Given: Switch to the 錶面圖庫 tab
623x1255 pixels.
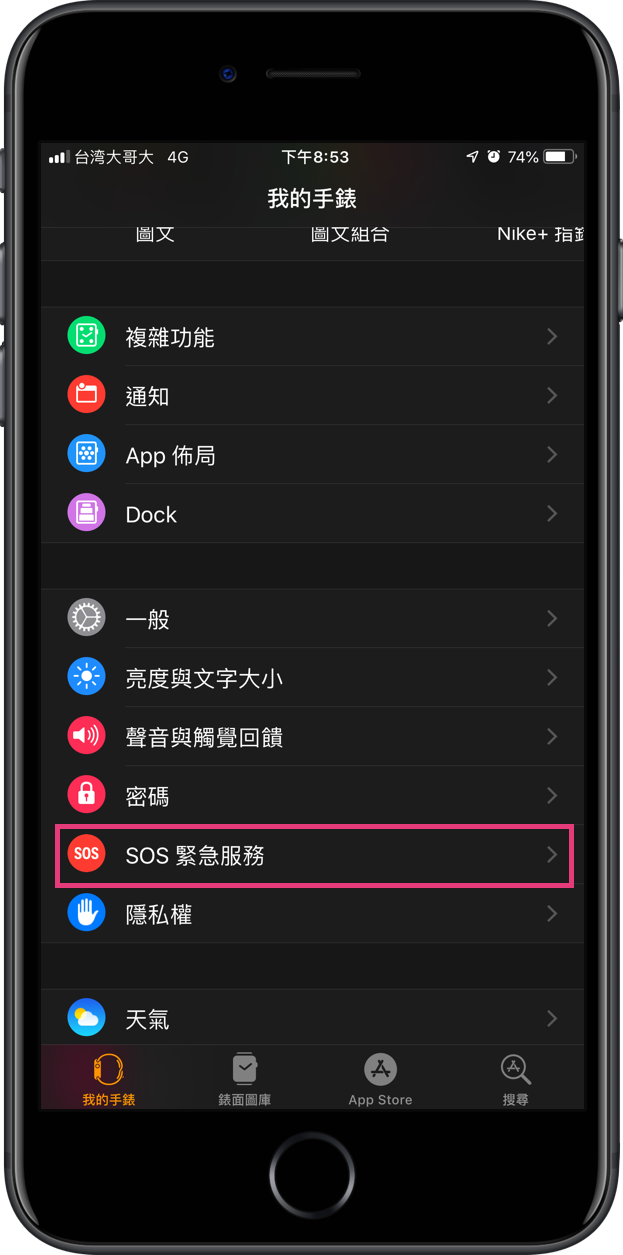Looking at the screenshot, I should 245,1079.
